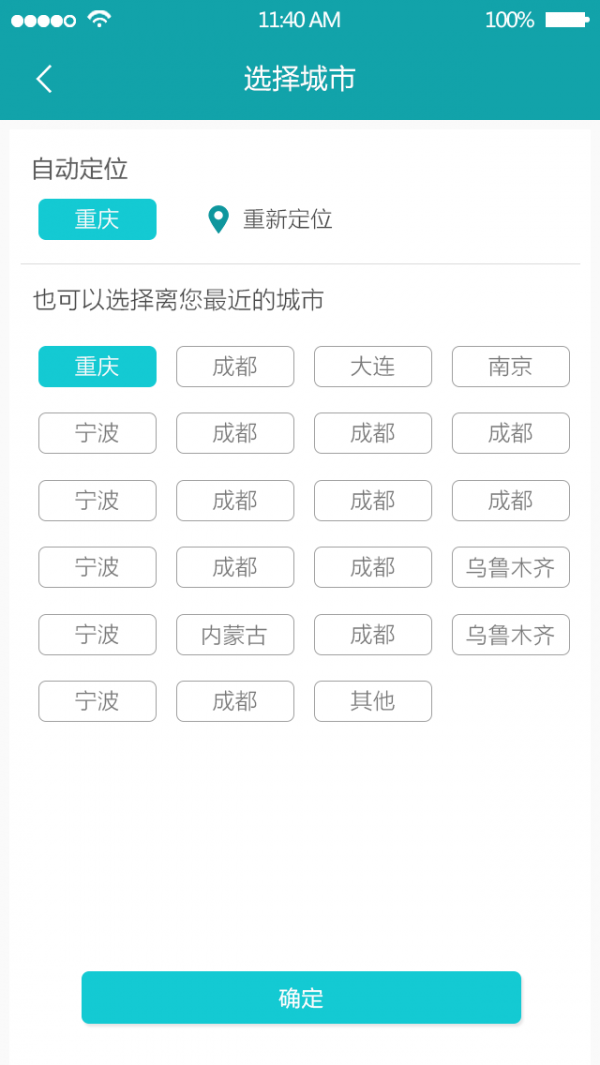Screen dimensions: 600x1065
Task: Pick 南京 as the city
Action: click(x=510, y=366)
